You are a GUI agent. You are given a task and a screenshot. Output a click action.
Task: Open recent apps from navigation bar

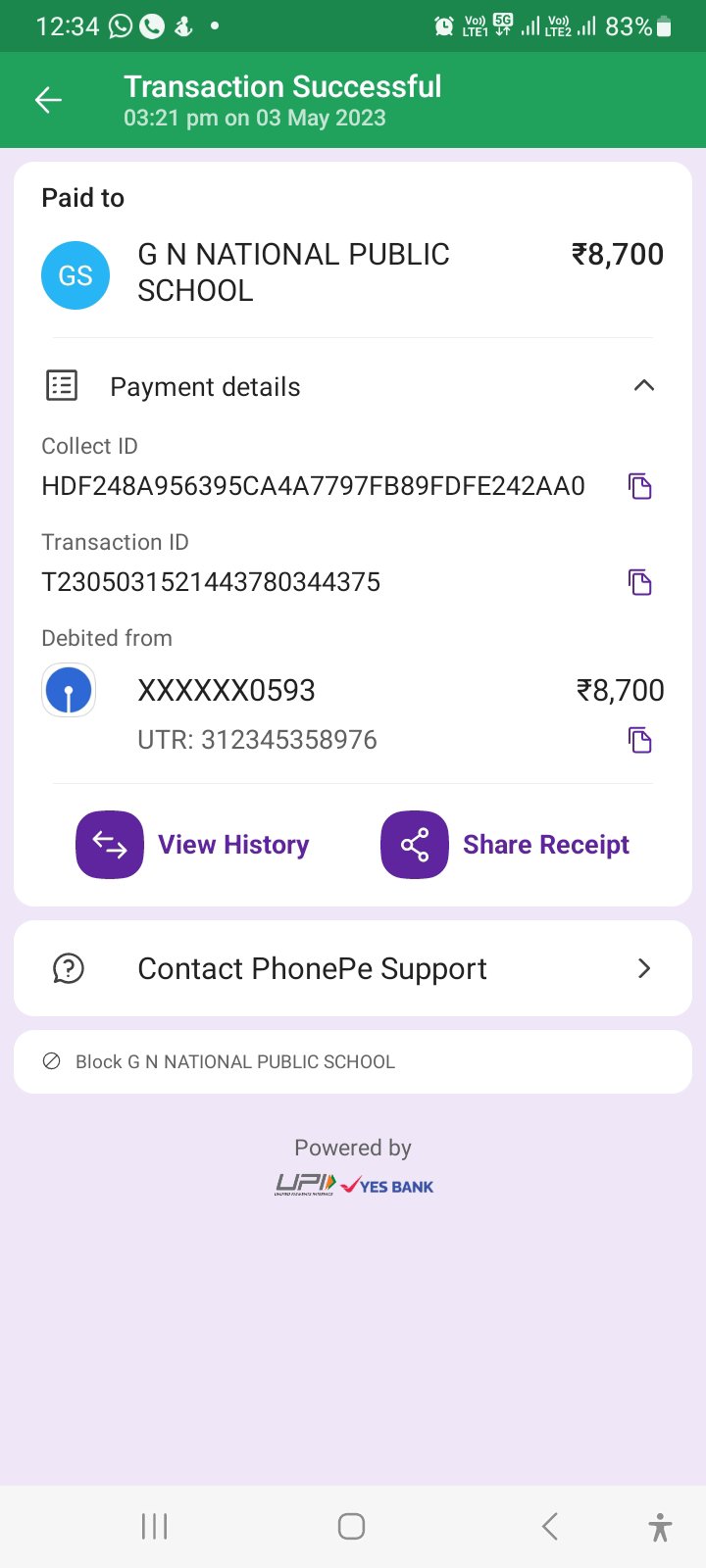155,1526
